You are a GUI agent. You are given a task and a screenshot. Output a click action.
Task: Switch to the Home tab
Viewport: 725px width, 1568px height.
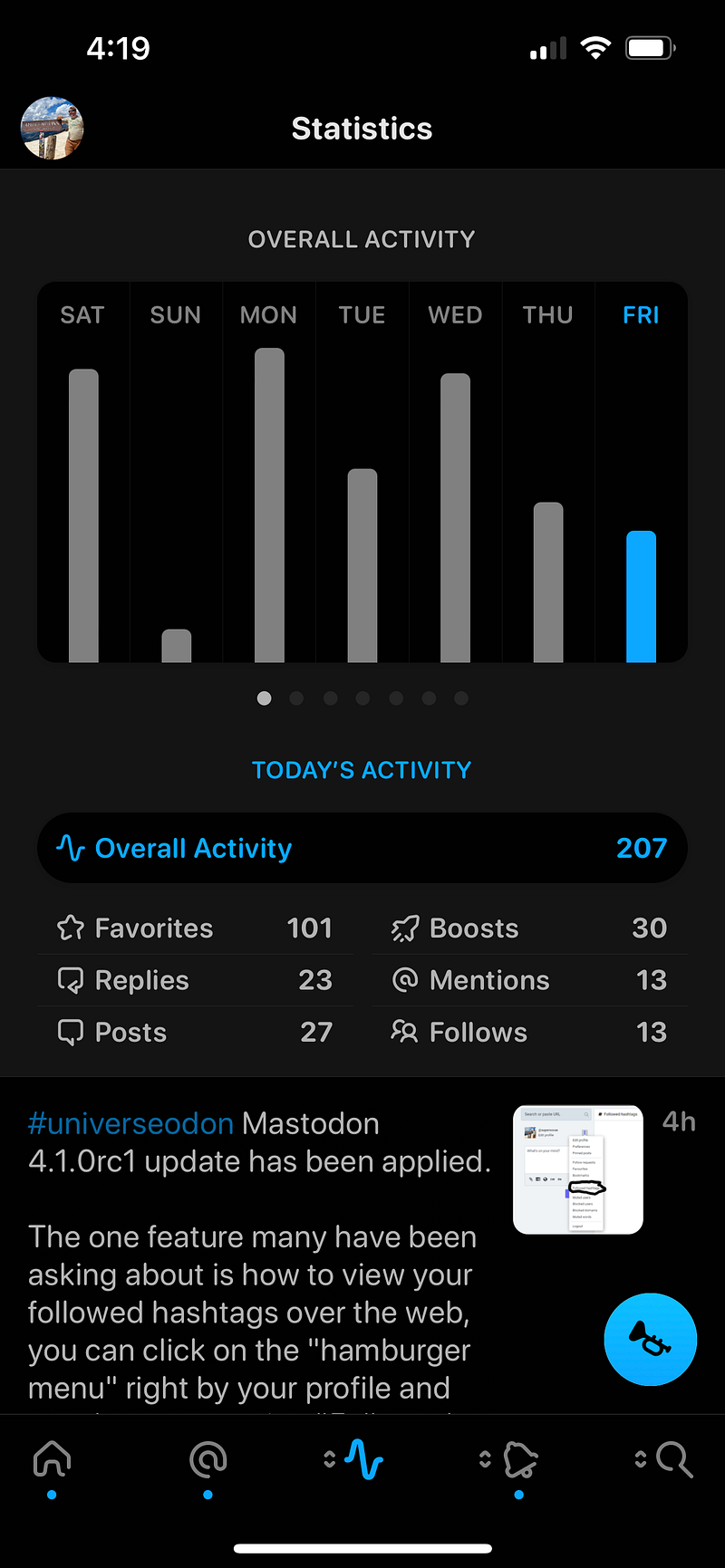click(52, 1460)
